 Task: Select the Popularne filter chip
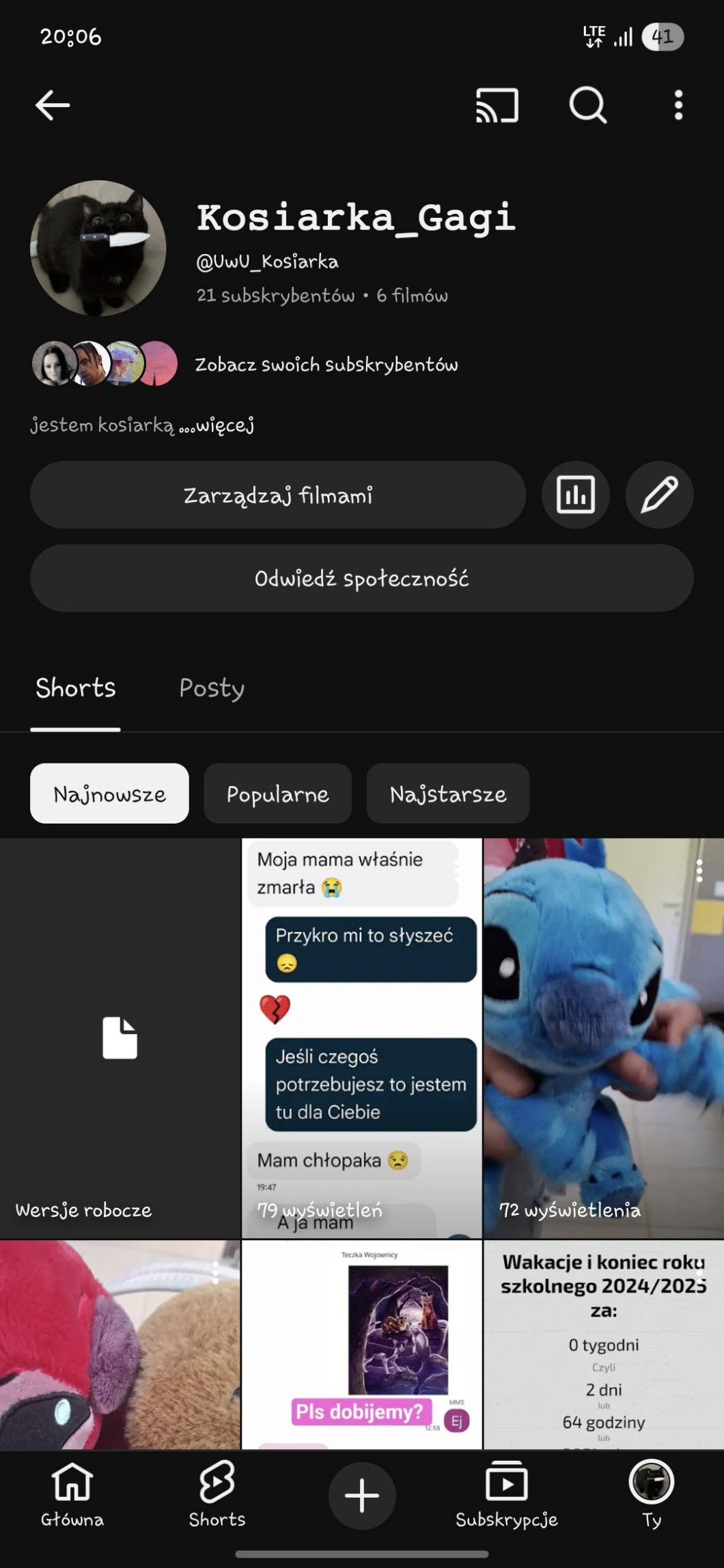[x=277, y=794]
